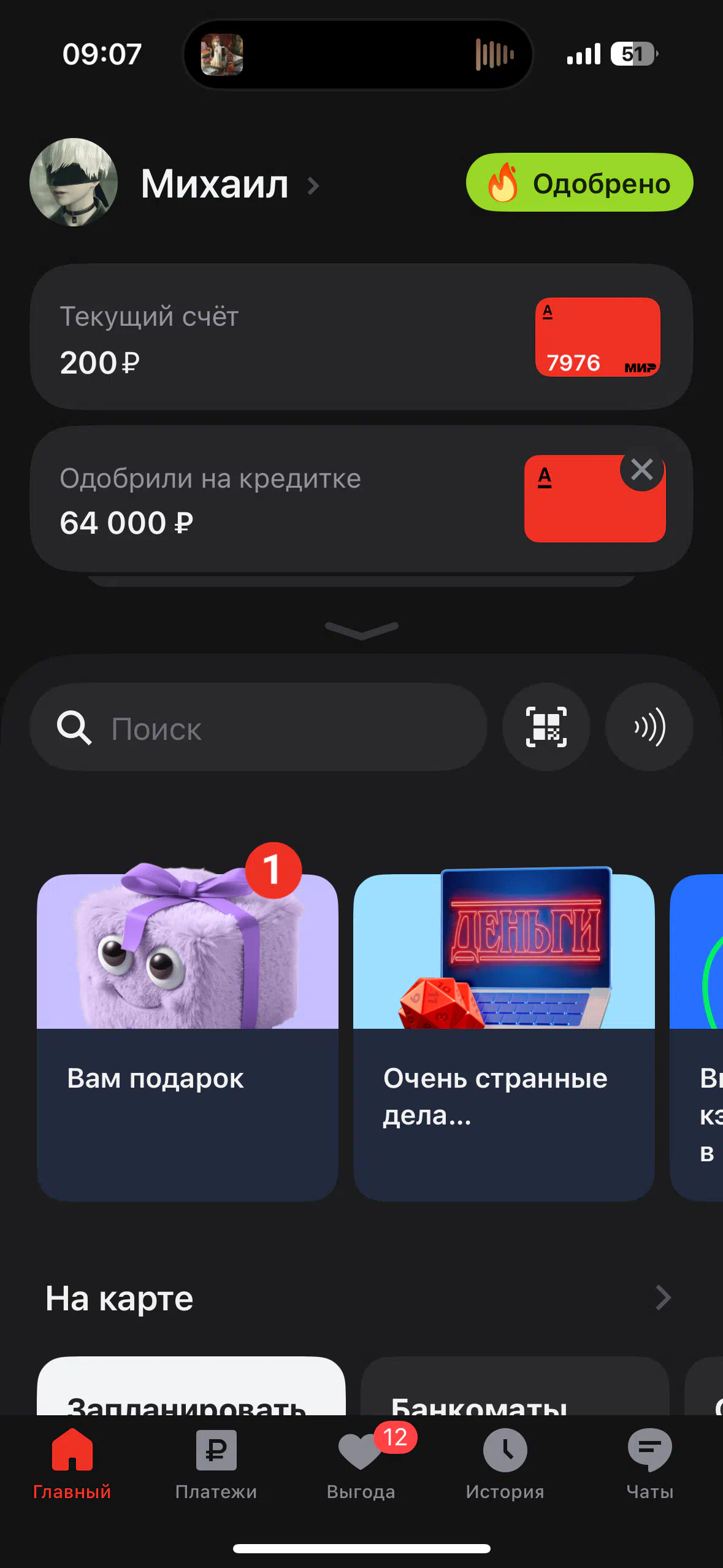Screen dimensions: 723x1568
Task: Open the contactless payment icon
Action: click(x=649, y=728)
